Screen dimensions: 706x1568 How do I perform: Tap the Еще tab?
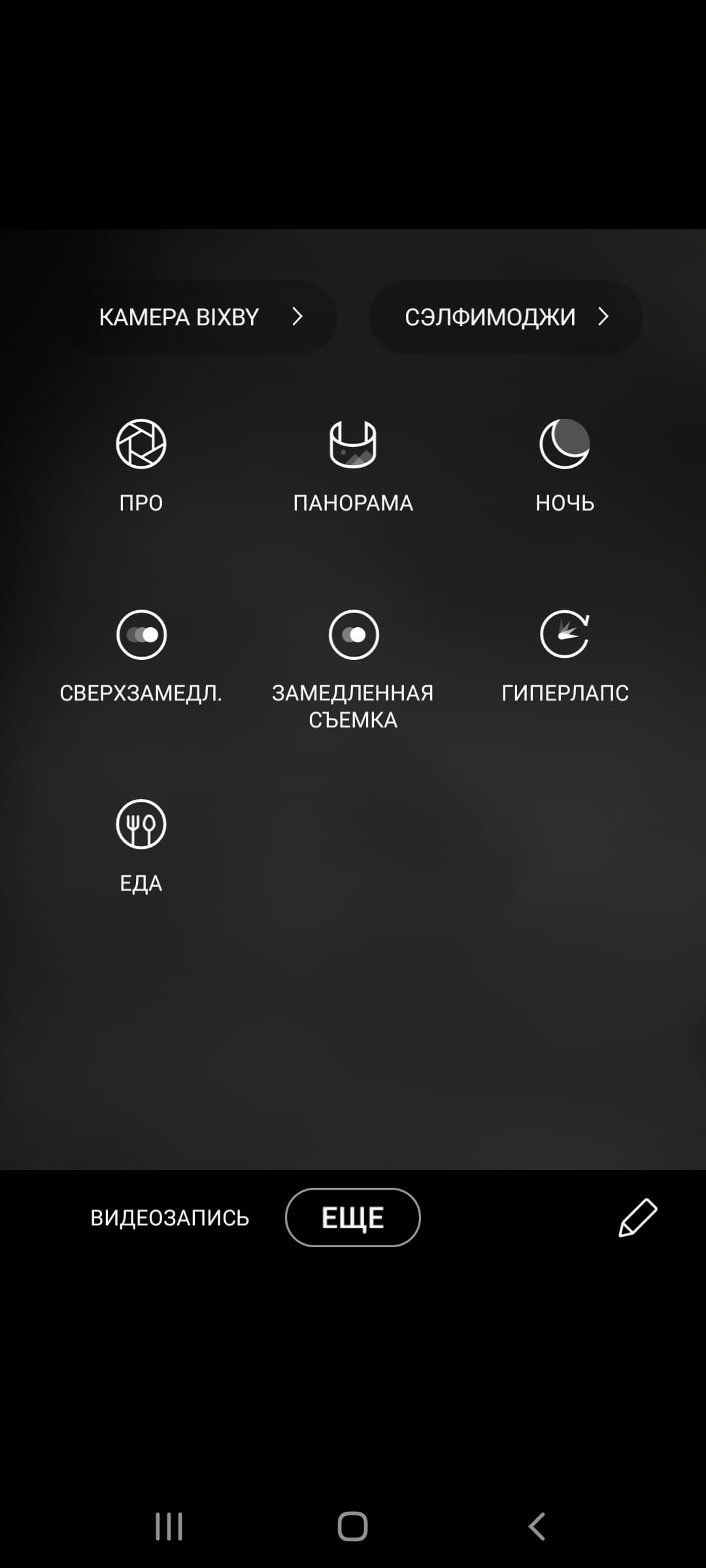(353, 1218)
